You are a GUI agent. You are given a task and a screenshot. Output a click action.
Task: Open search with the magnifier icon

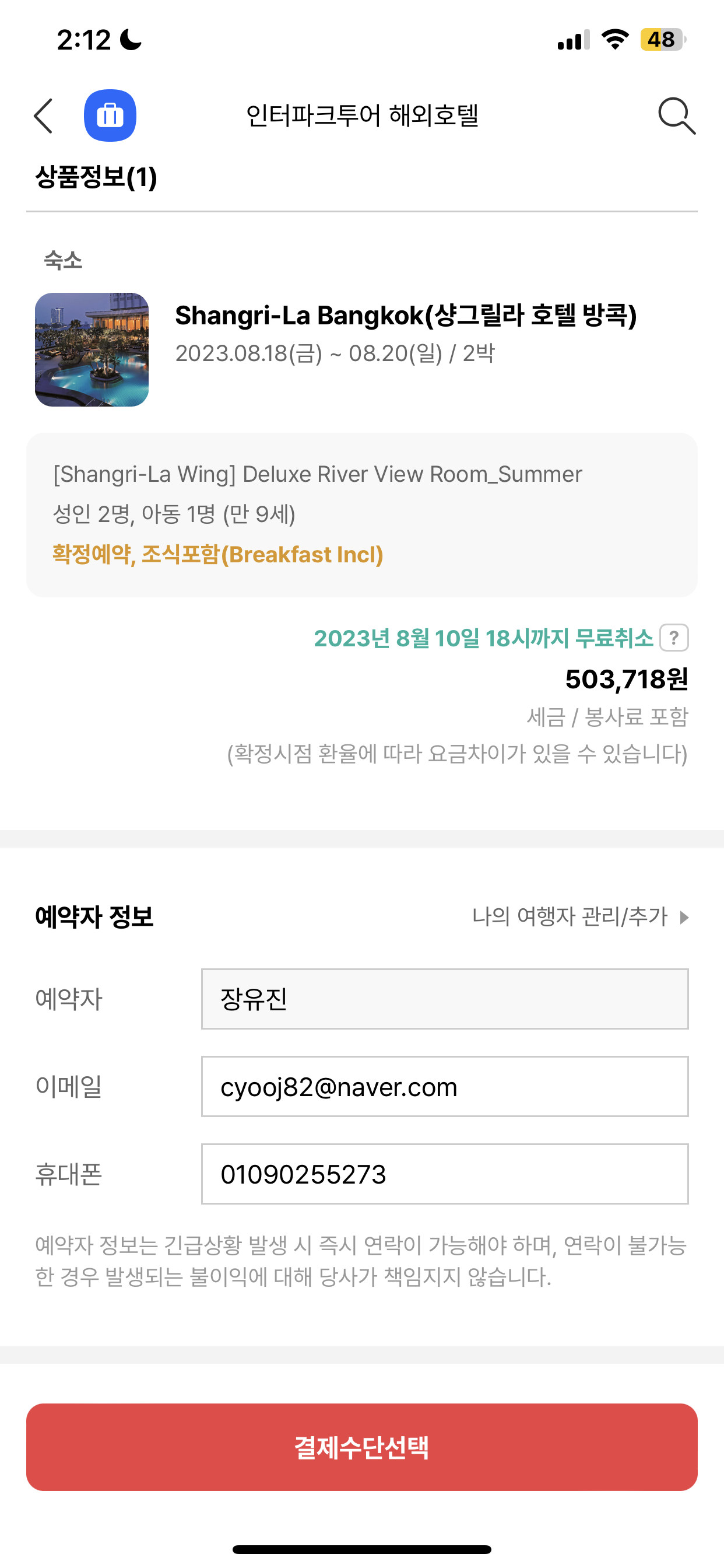677,116
